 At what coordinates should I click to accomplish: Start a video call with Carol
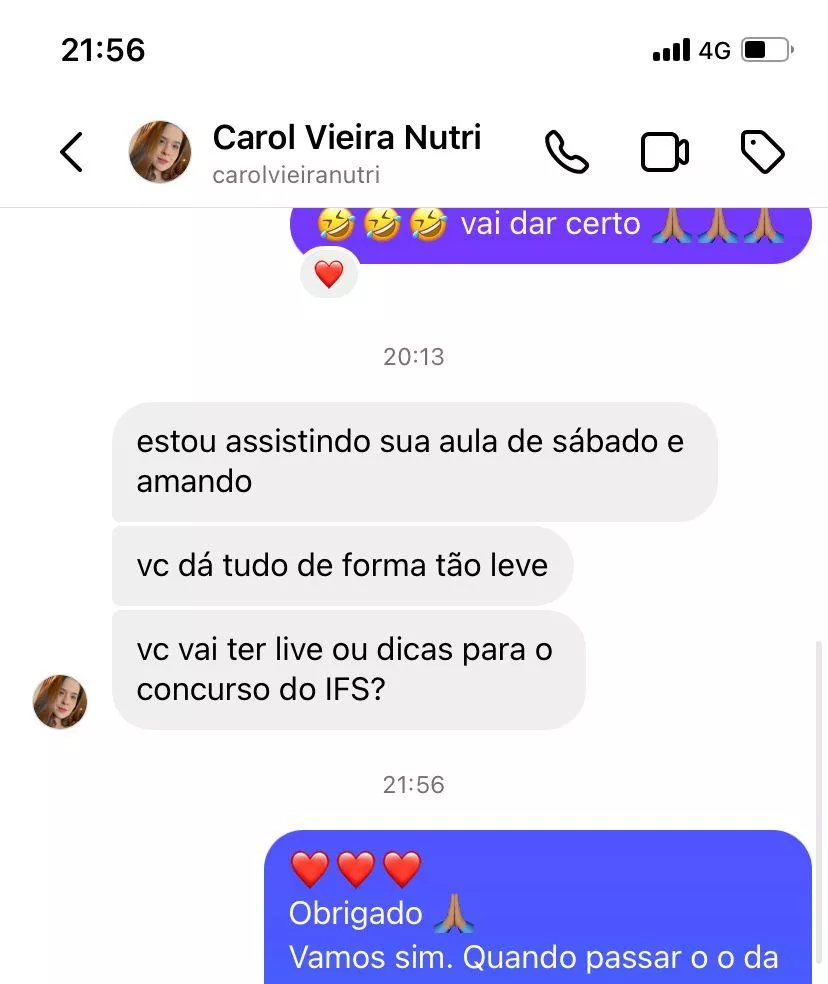point(664,152)
